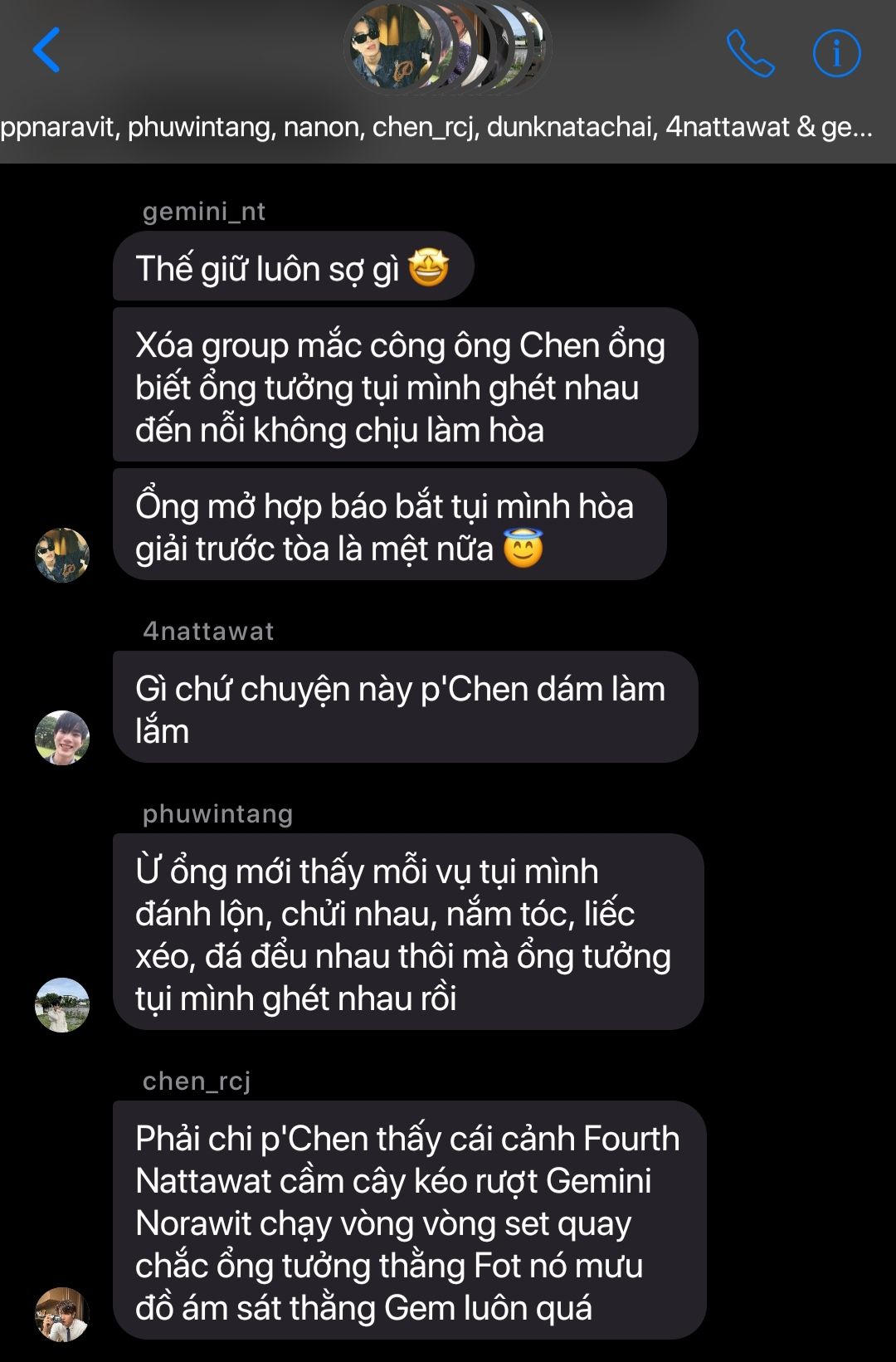The image size is (896, 1362).
Task: Open the group info details
Action: (x=835, y=53)
